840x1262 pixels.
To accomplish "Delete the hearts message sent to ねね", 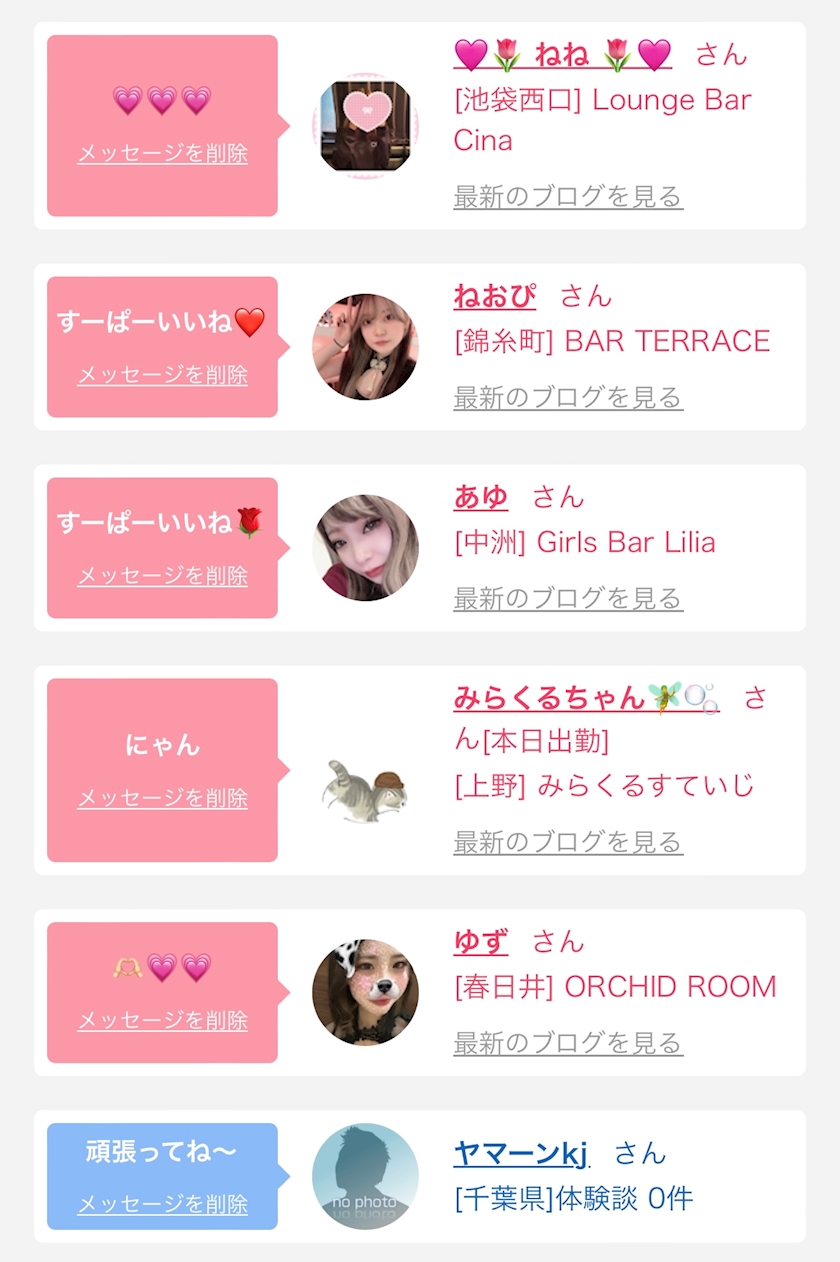I will pyautogui.click(x=162, y=154).
